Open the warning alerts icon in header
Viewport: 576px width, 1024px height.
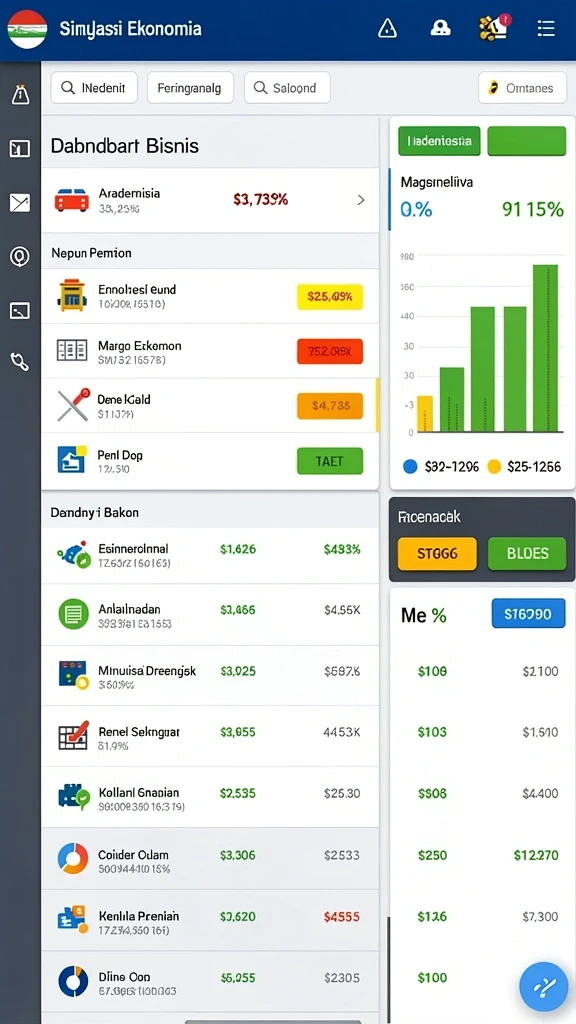(x=387, y=28)
